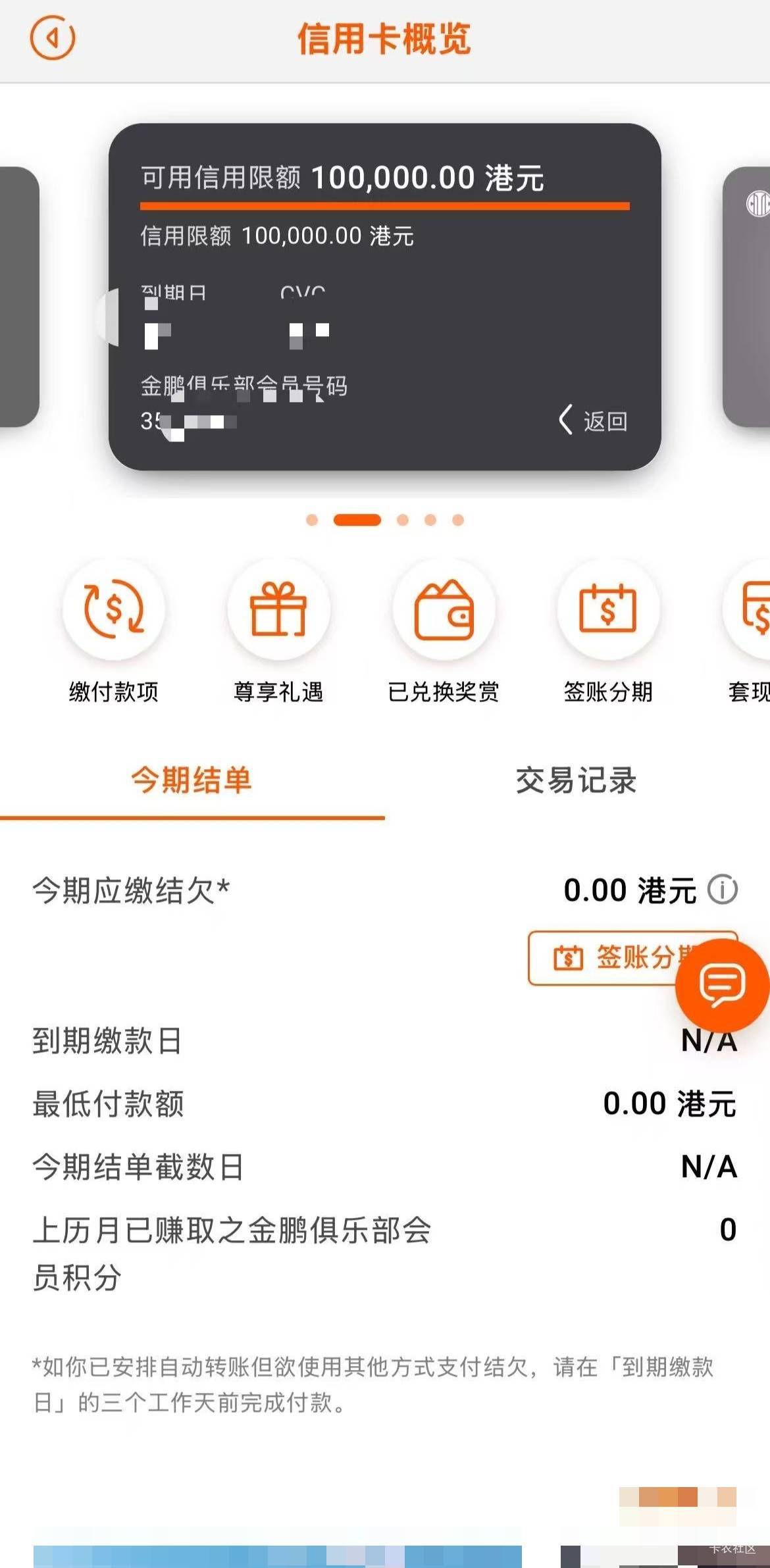The height and width of the screenshot is (1568, 770).
Task: Go back using the top-left arrow
Action: click(53, 38)
